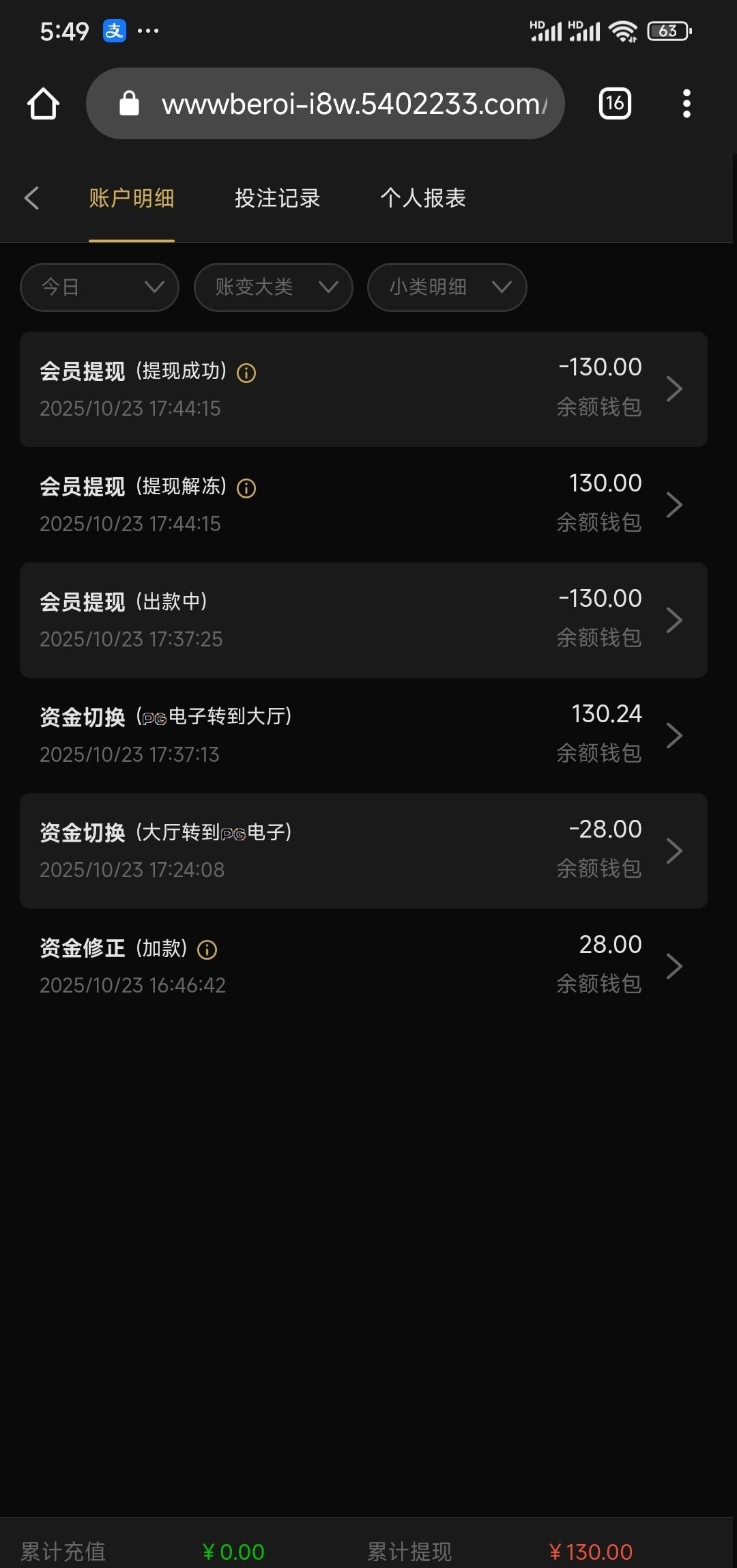The width and height of the screenshot is (737, 1568).
Task: Expand the 今日 date filter dropdown
Action: (100, 287)
